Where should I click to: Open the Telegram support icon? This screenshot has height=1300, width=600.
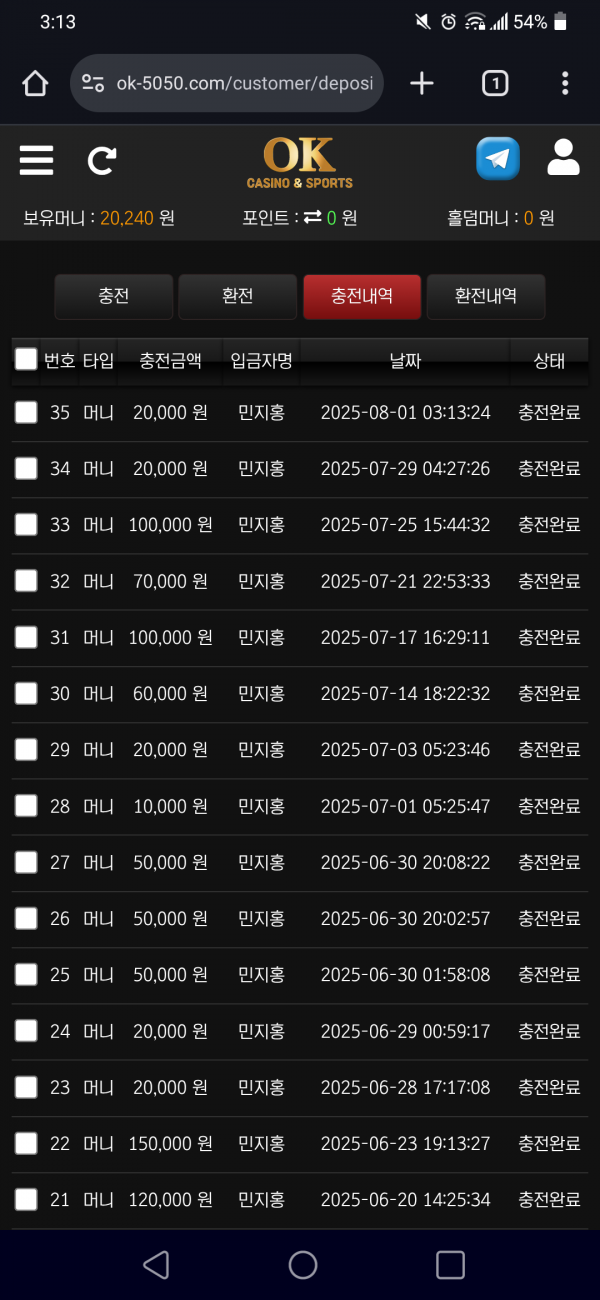tap(497, 159)
